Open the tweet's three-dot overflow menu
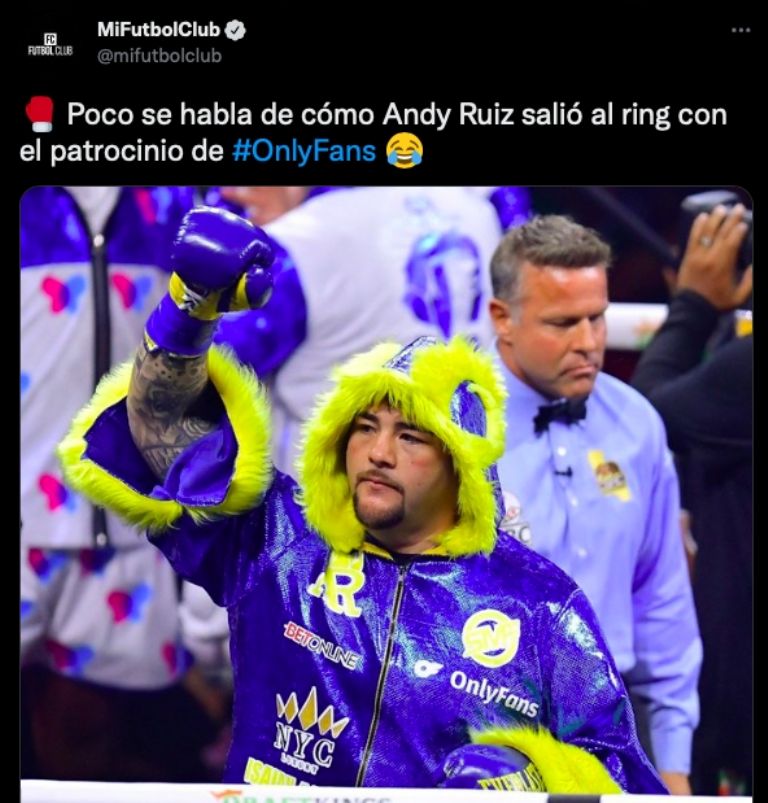This screenshot has height=803, width=768. 740,31
